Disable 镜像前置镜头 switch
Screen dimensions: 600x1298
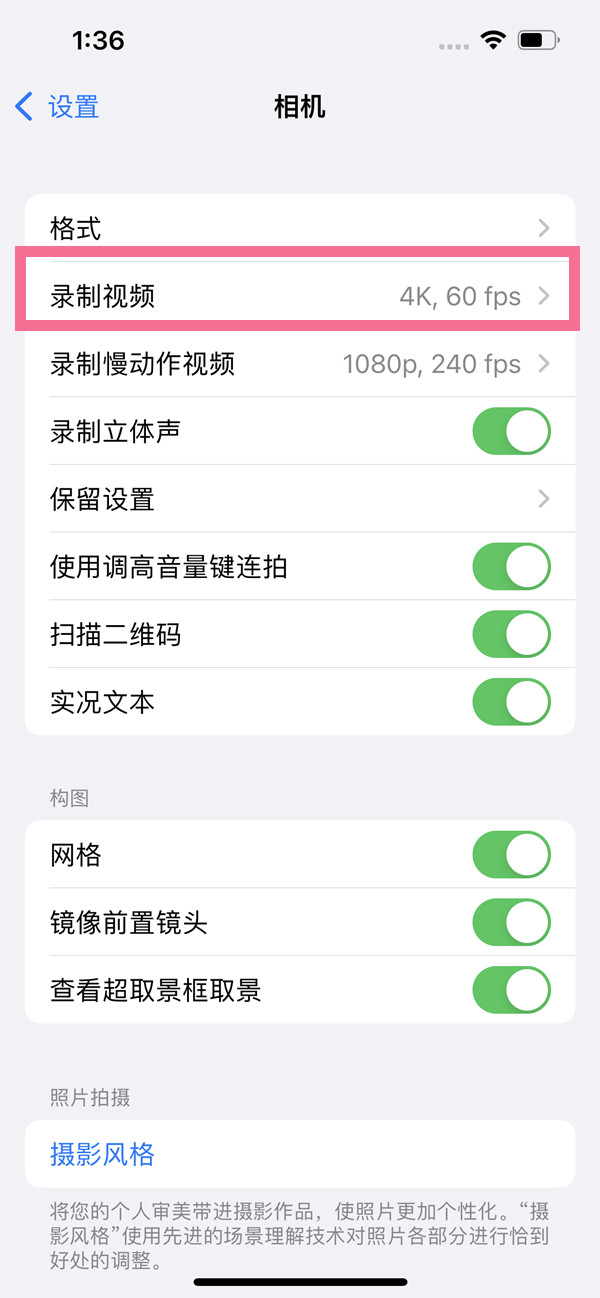[511, 923]
